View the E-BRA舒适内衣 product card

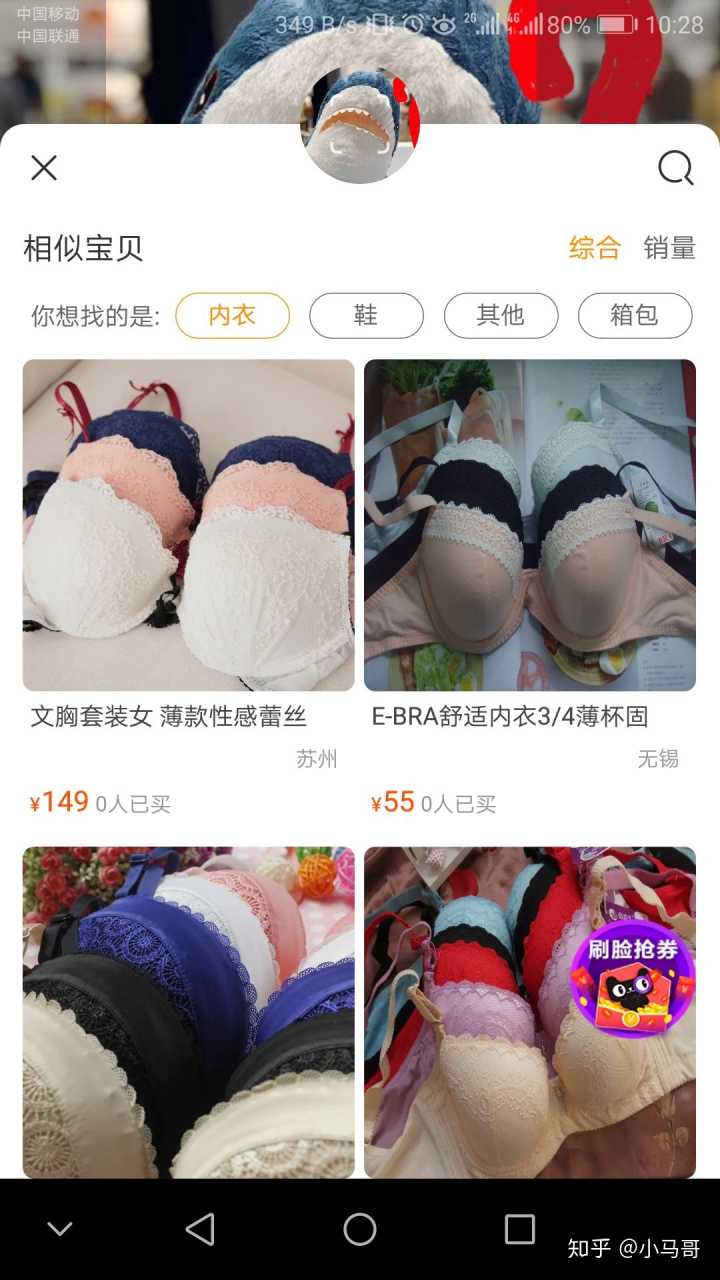(x=529, y=526)
